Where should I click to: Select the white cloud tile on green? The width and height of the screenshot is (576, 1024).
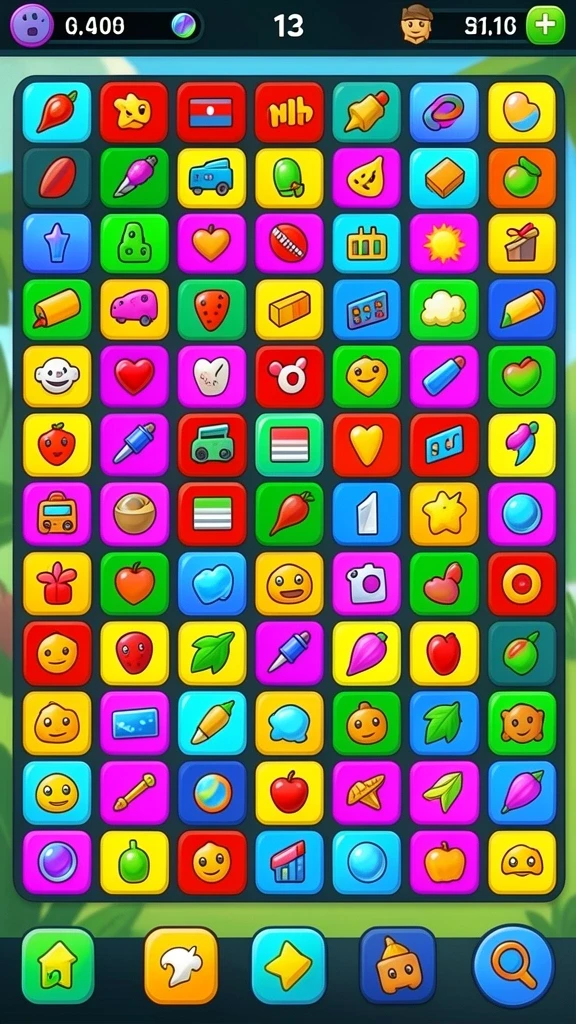coord(444,310)
